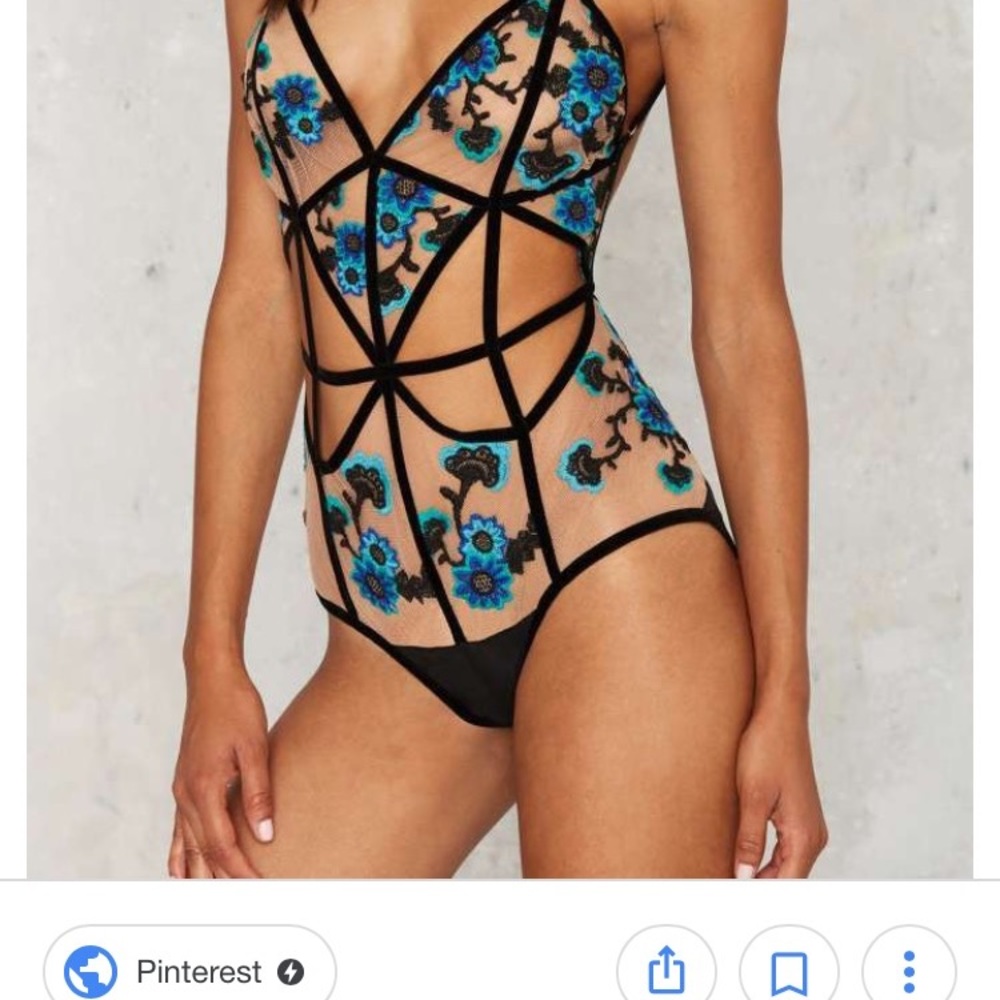Open the bodysuit image full view

(500, 440)
